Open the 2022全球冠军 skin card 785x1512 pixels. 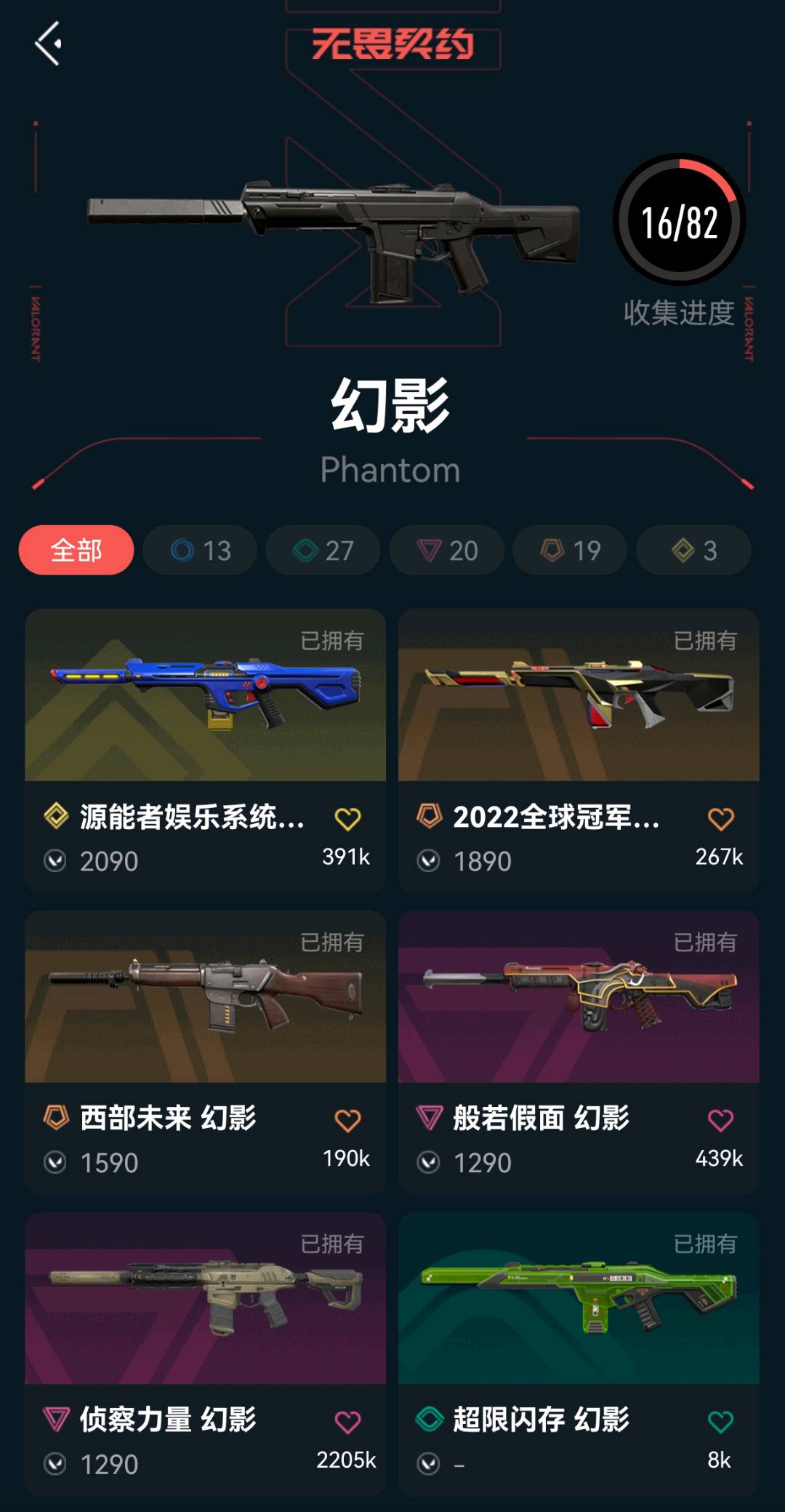coord(579,751)
